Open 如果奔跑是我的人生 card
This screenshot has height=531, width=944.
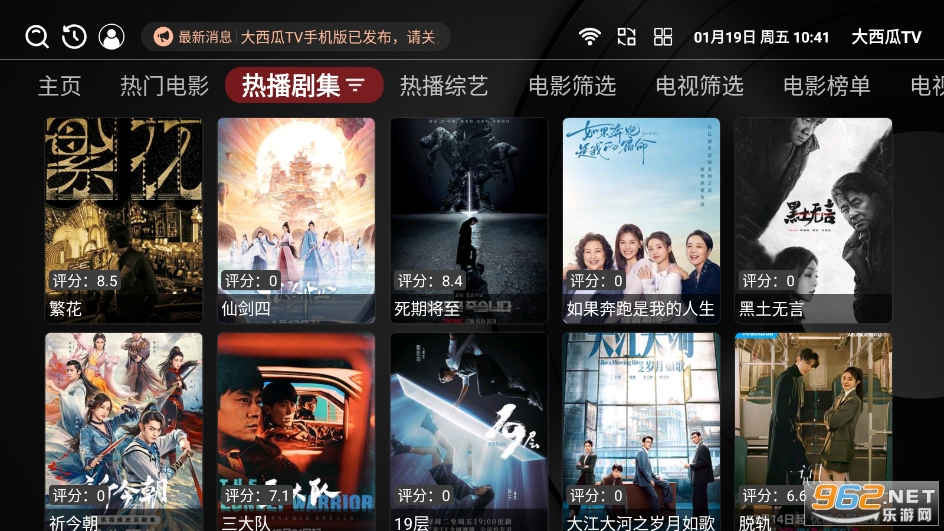(641, 220)
